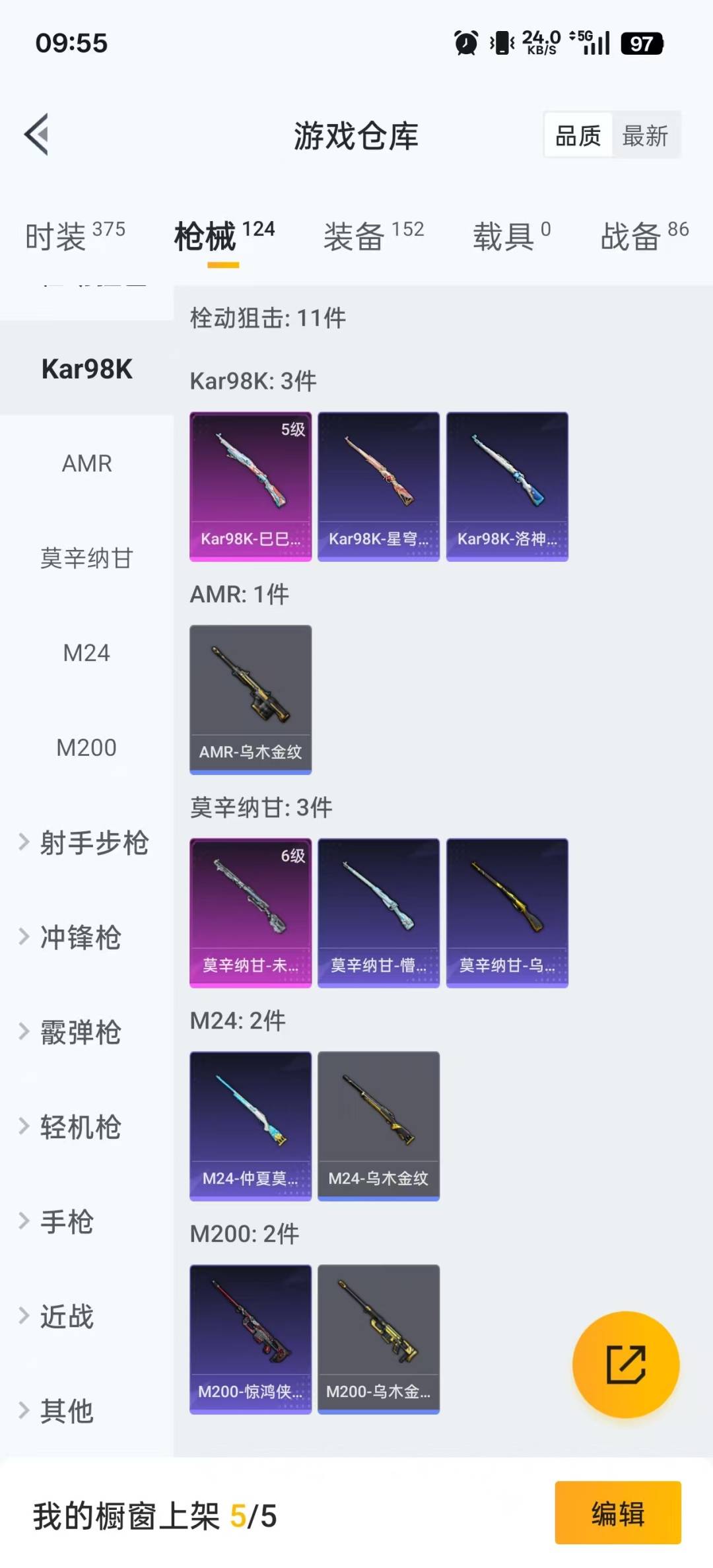Image resolution: width=713 pixels, height=1568 pixels.
Task: Switch to the 时装 tab
Action: pyautogui.click(x=74, y=236)
